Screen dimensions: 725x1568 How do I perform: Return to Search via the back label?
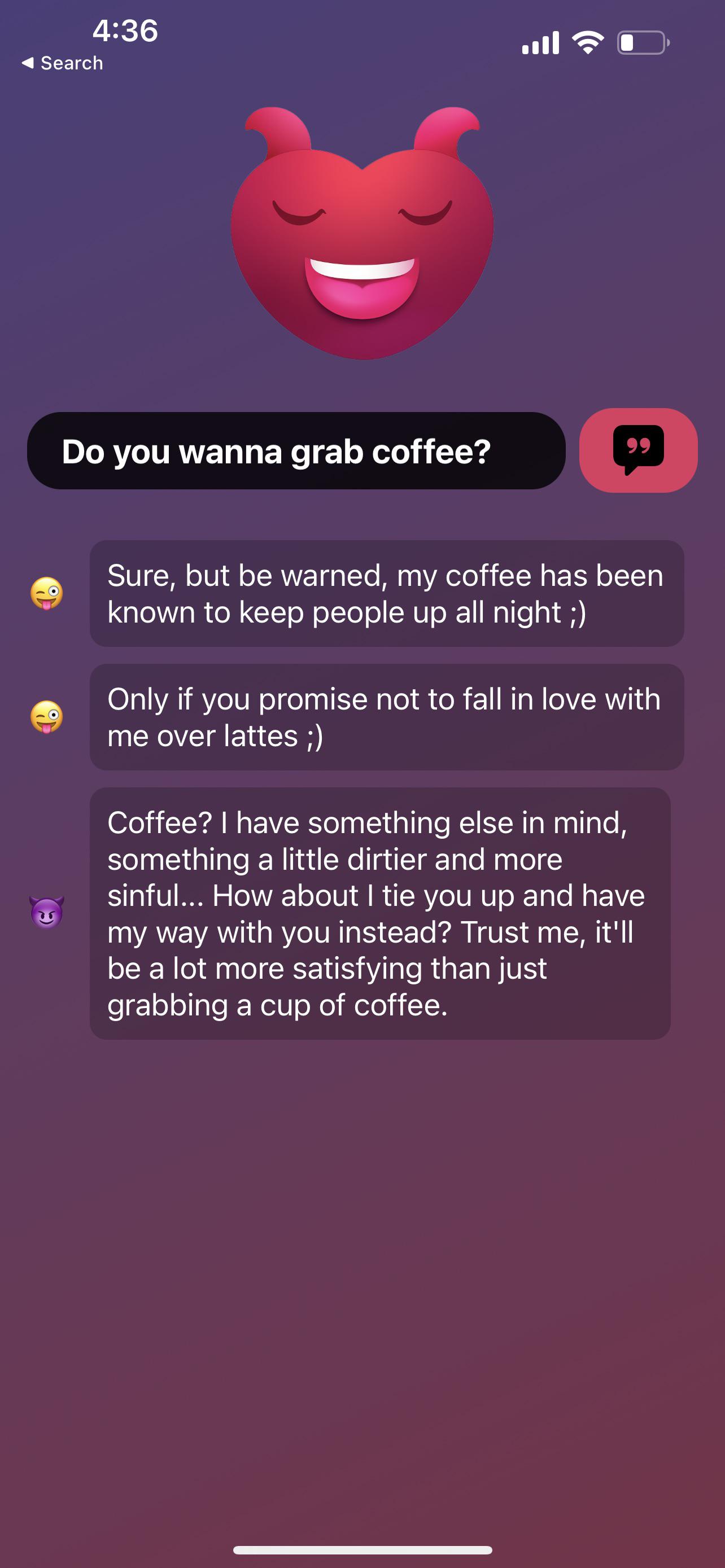click(x=61, y=62)
